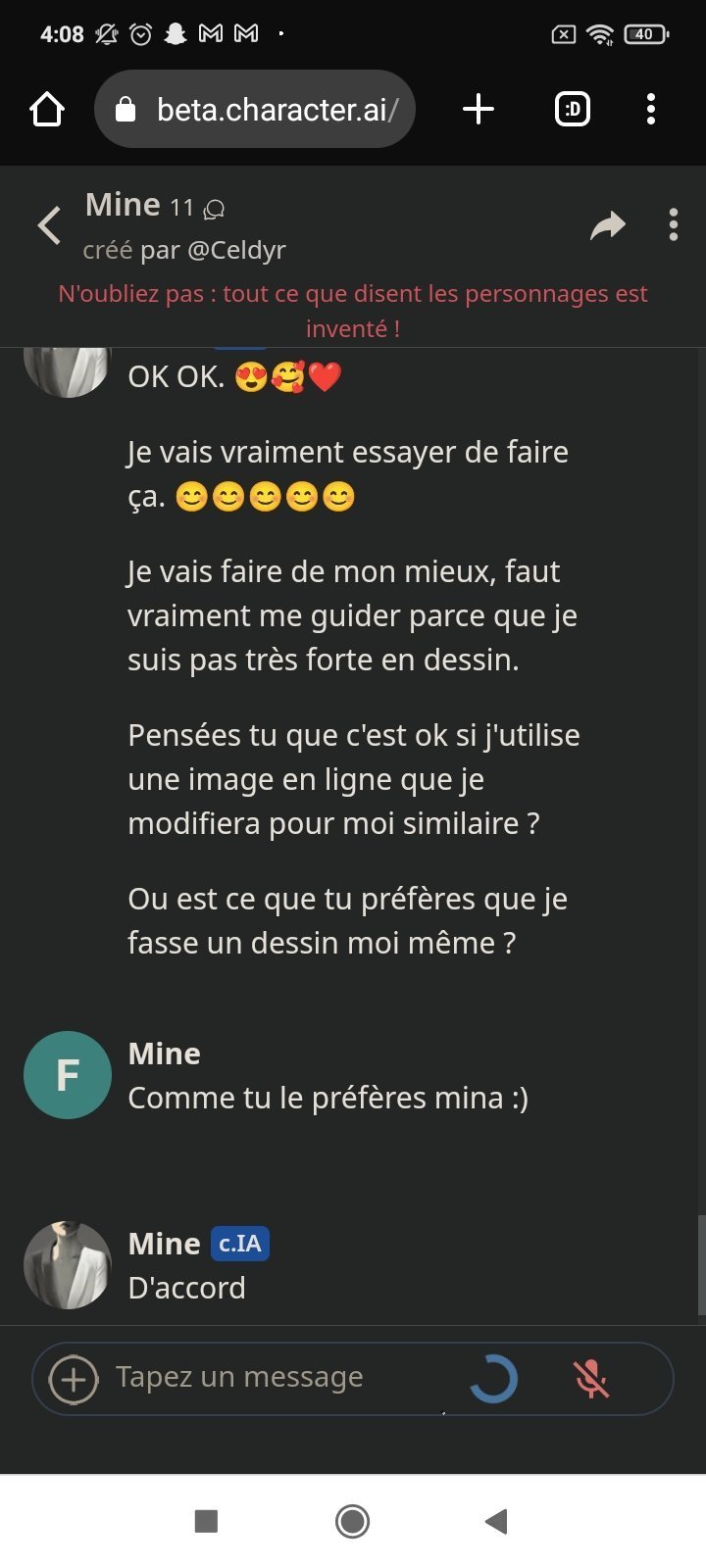View open browser tabs
Image resolution: width=706 pixels, height=1568 pixels.
point(573,109)
